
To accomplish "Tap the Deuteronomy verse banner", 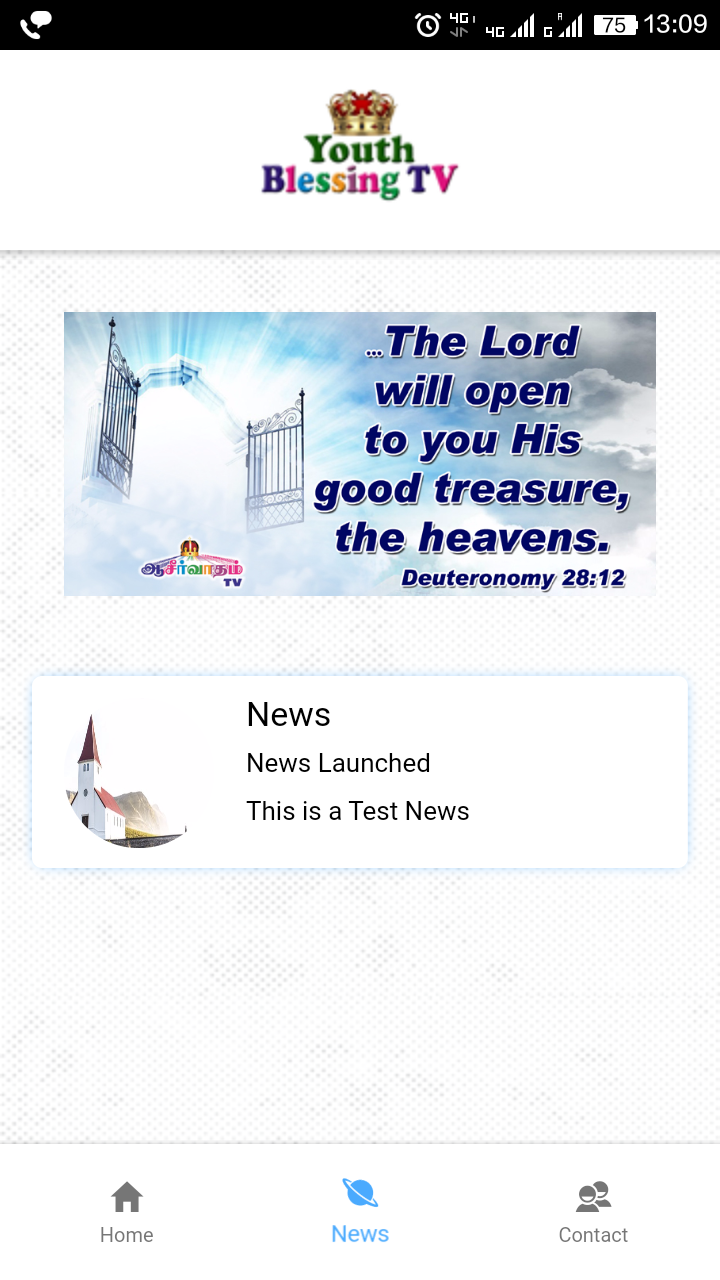I will pyautogui.click(x=360, y=454).
